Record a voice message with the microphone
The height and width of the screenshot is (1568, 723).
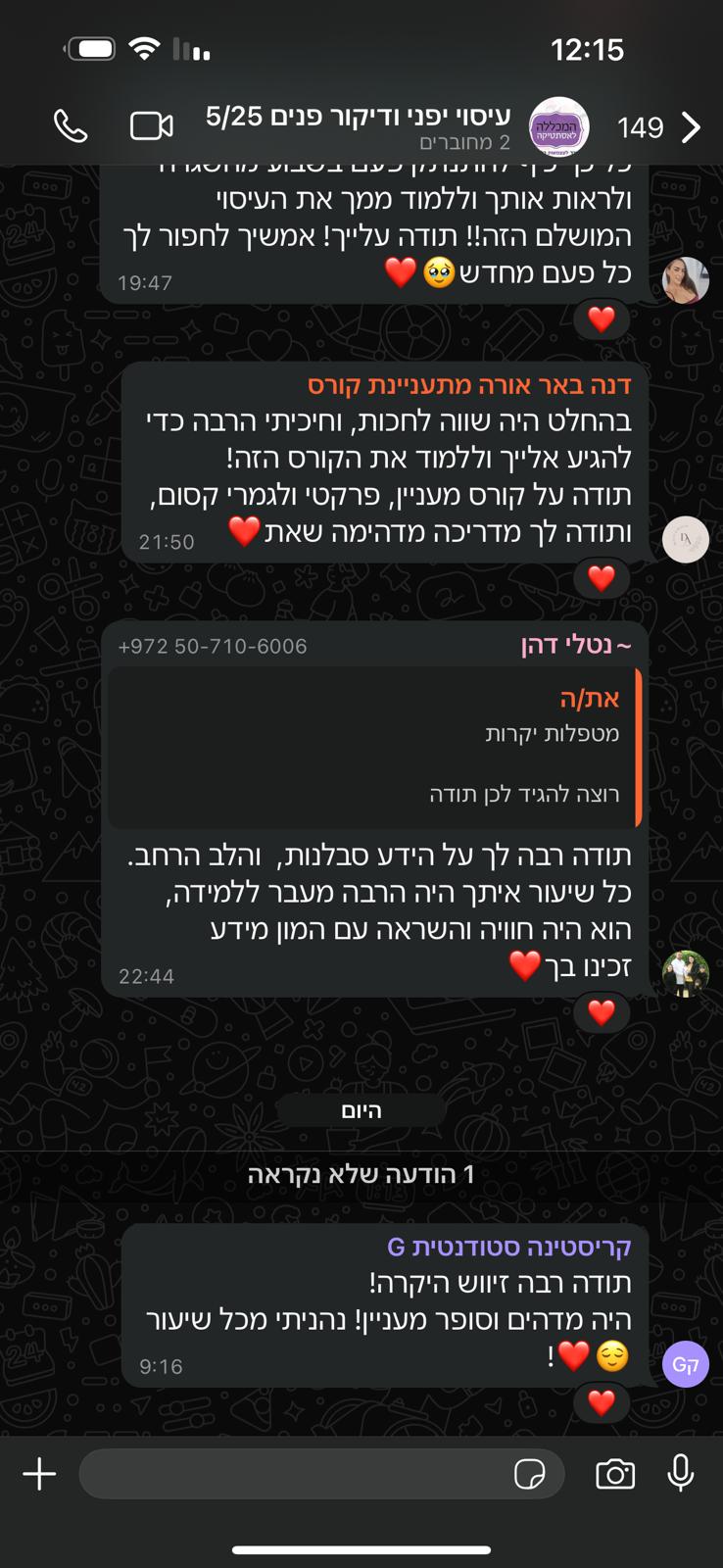(x=680, y=1473)
